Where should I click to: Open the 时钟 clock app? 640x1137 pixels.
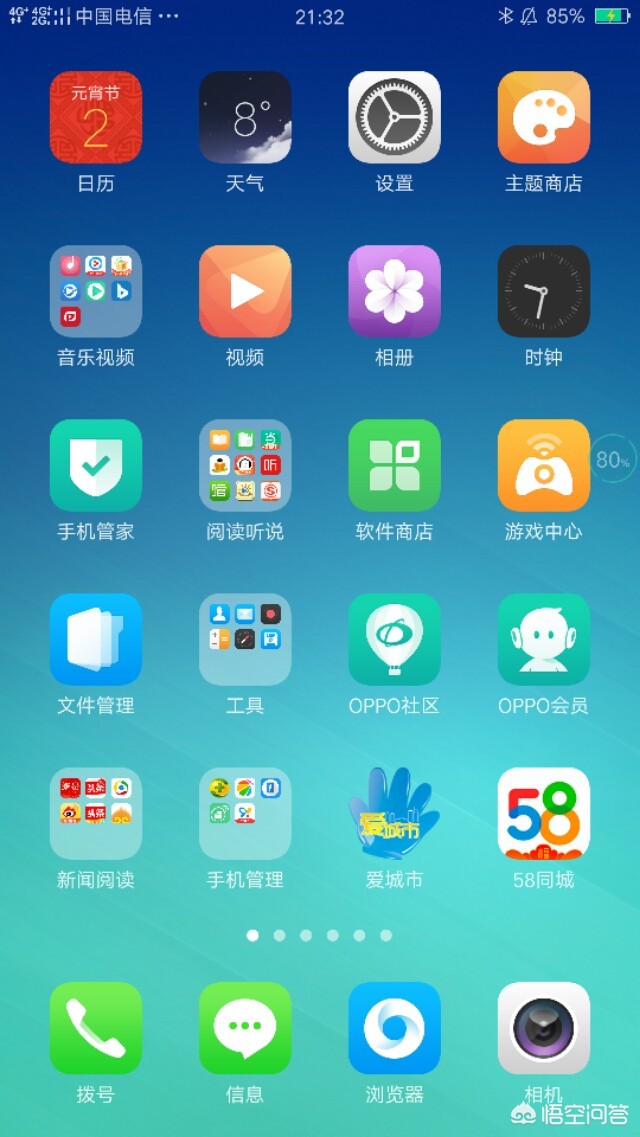point(543,291)
